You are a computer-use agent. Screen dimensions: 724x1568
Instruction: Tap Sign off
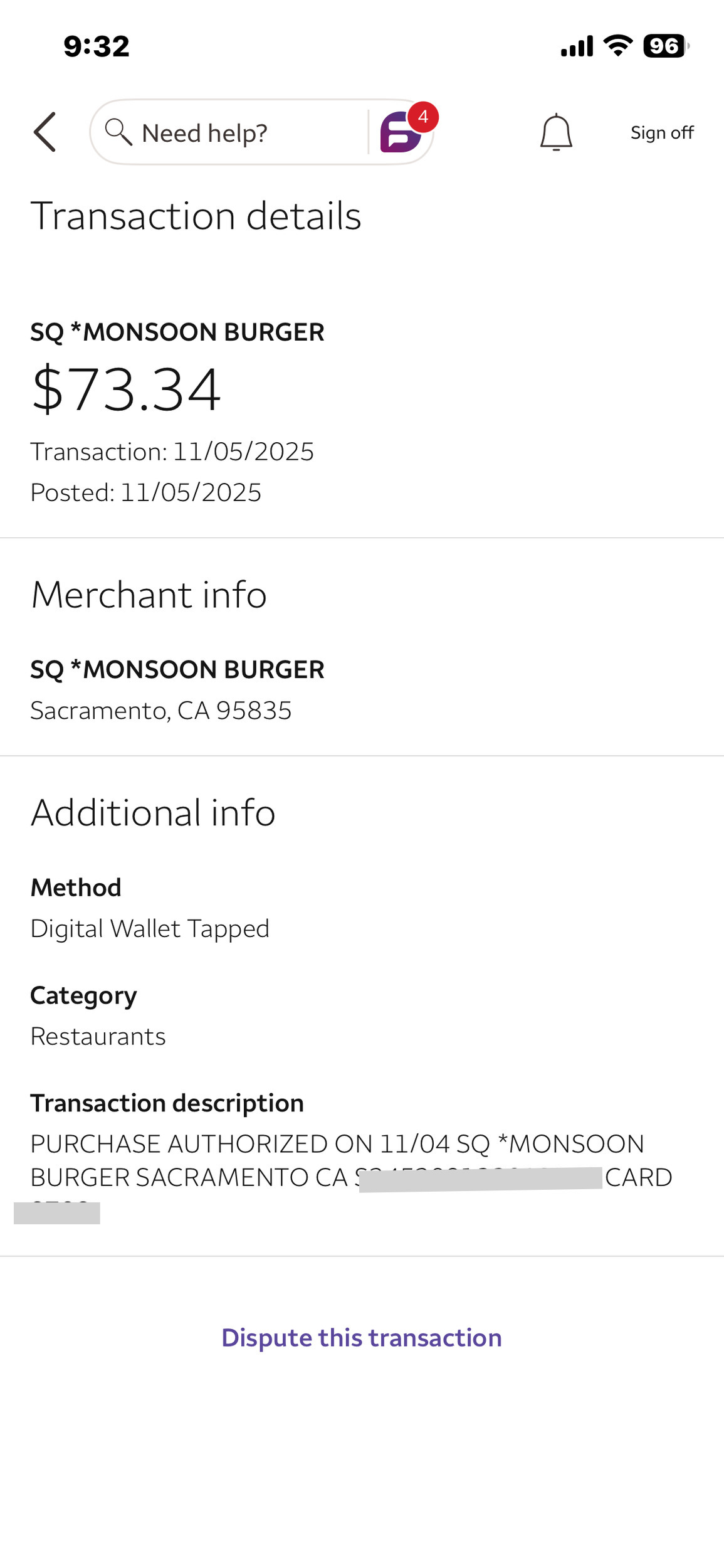tap(661, 133)
